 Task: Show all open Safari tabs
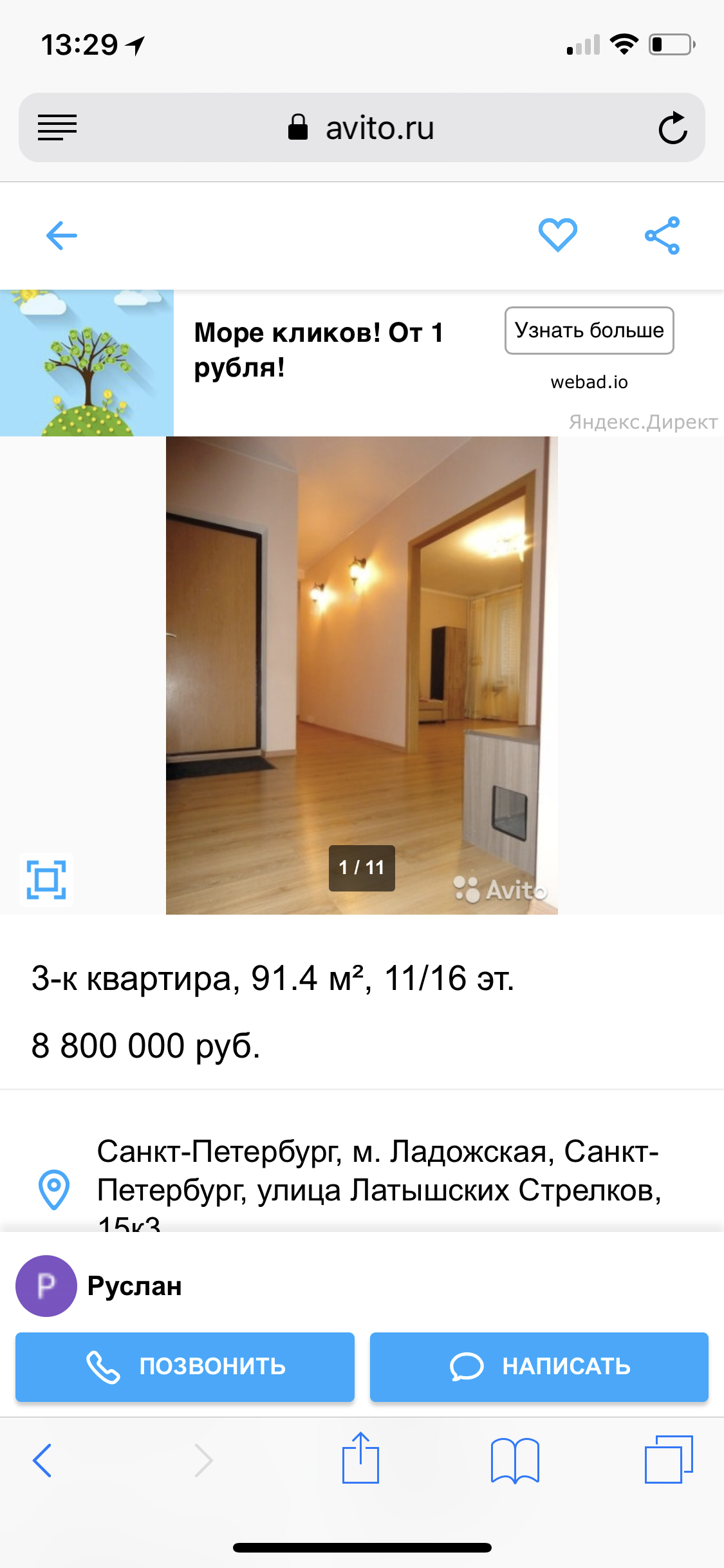pyautogui.click(x=669, y=1459)
